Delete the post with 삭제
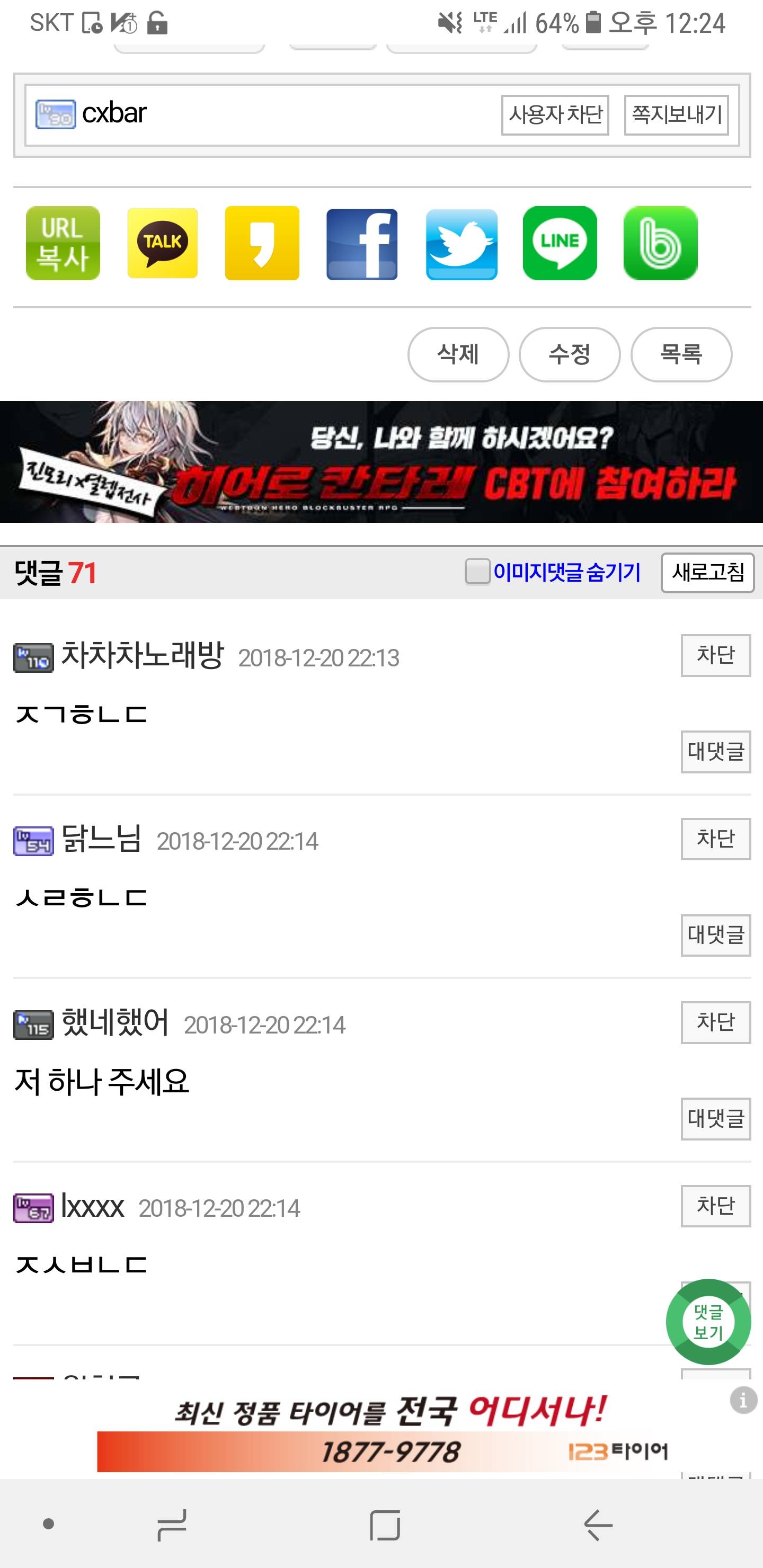This screenshot has height=1568, width=763. (x=458, y=354)
